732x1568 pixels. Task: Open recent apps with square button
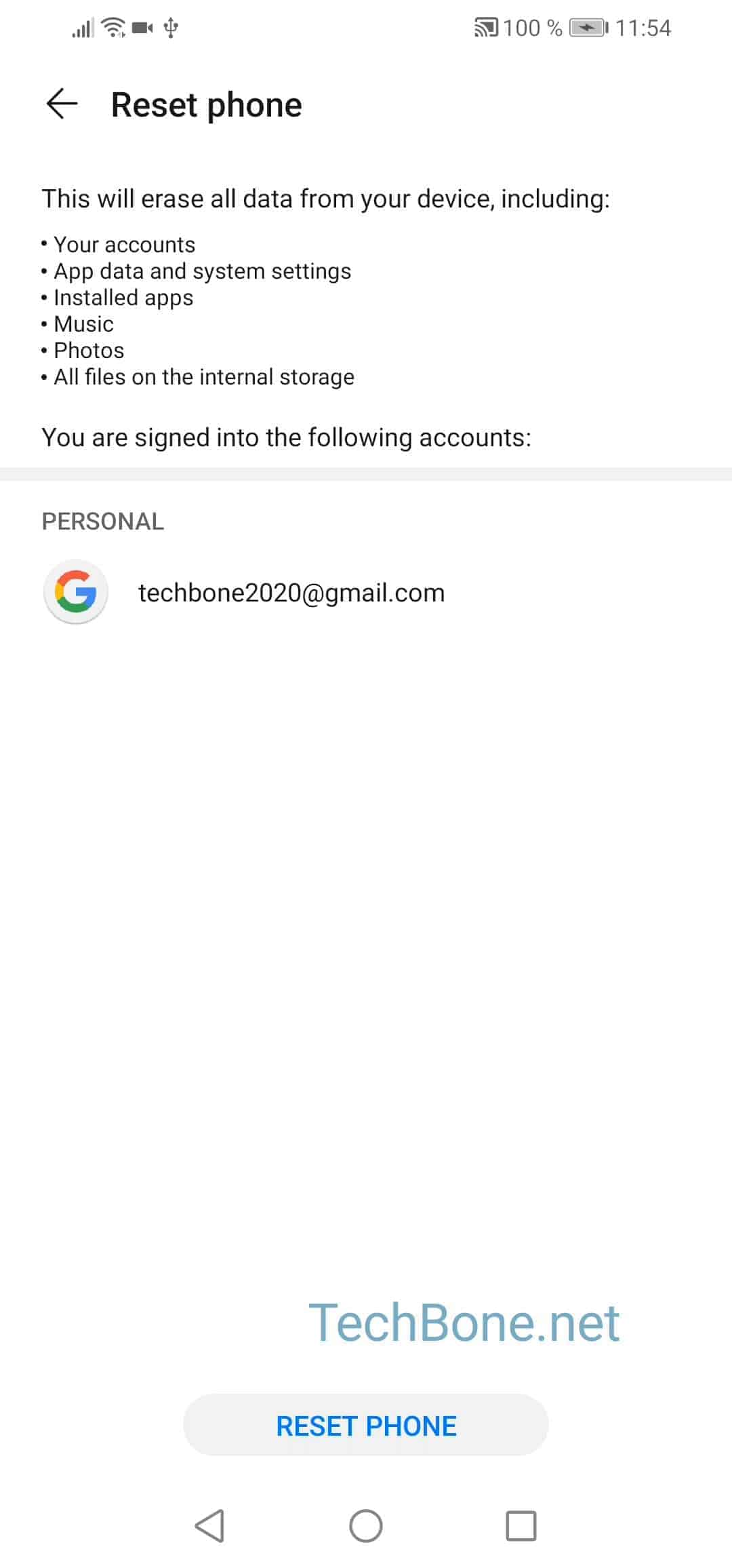521,1527
